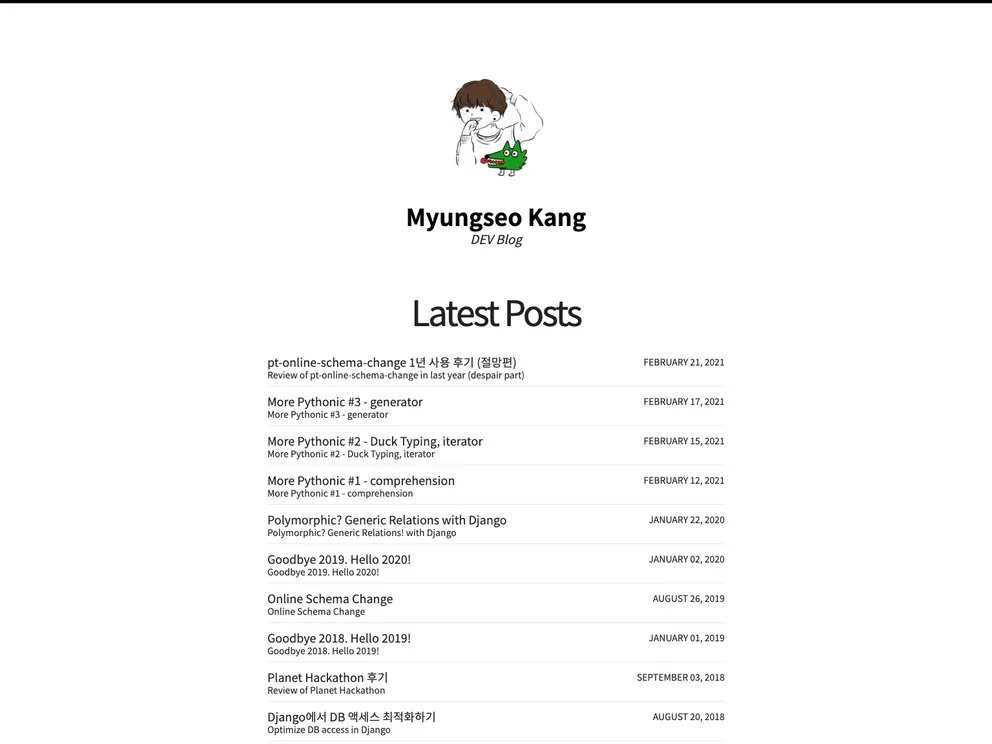
Task: Open the pt-online-schema-change review post
Action: pyautogui.click(x=392, y=362)
